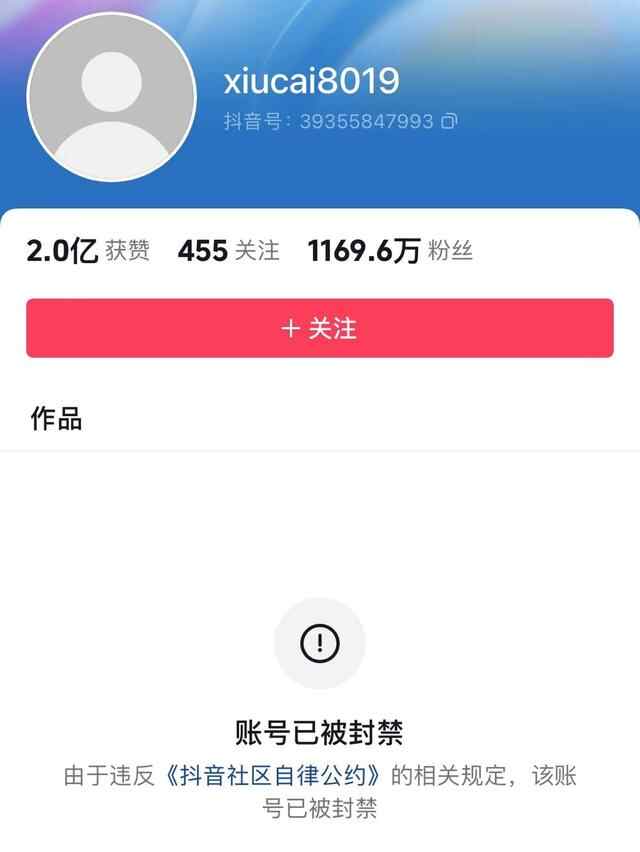Open the 455 关注 following list
The height and width of the screenshot is (852, 640).
tap(228, 251)
